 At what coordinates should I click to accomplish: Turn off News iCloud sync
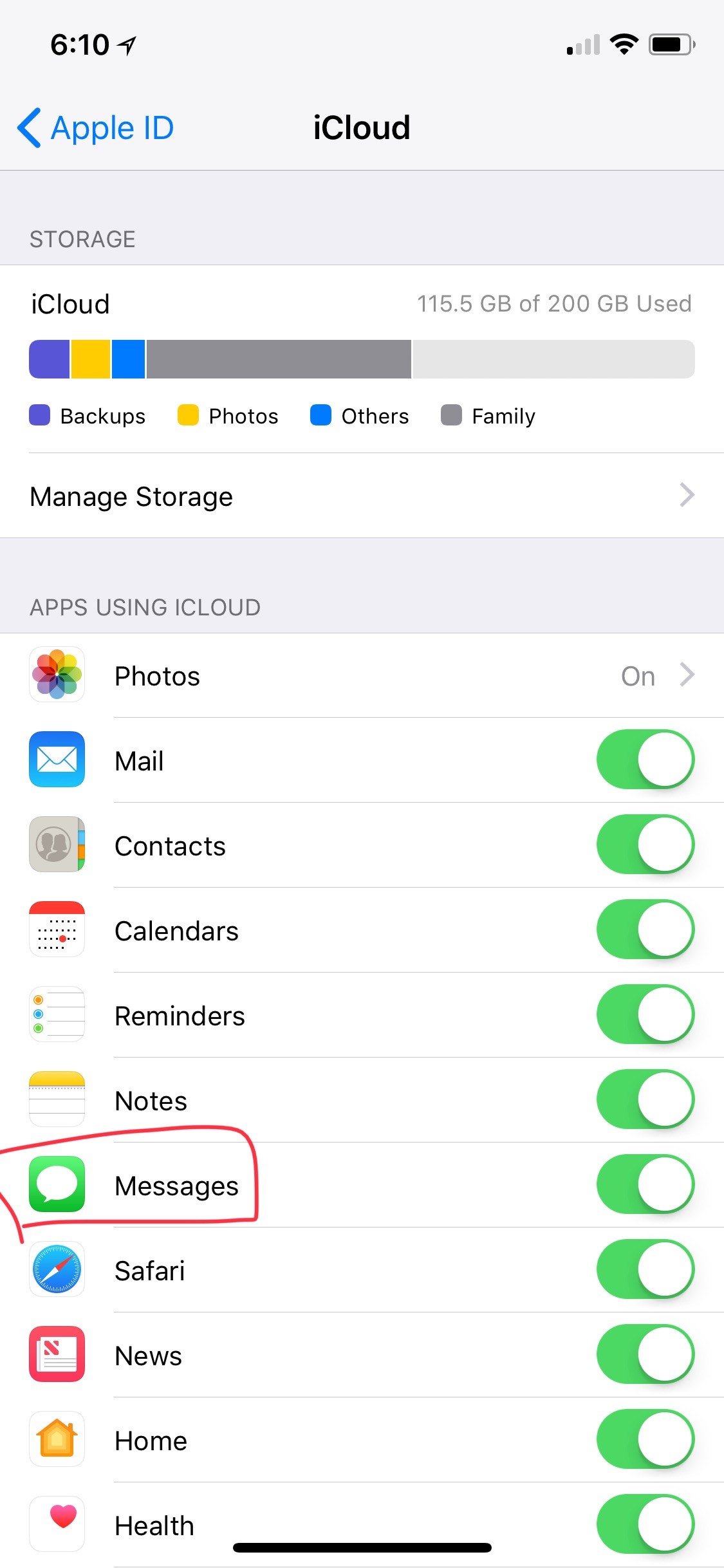(645, 1354)
